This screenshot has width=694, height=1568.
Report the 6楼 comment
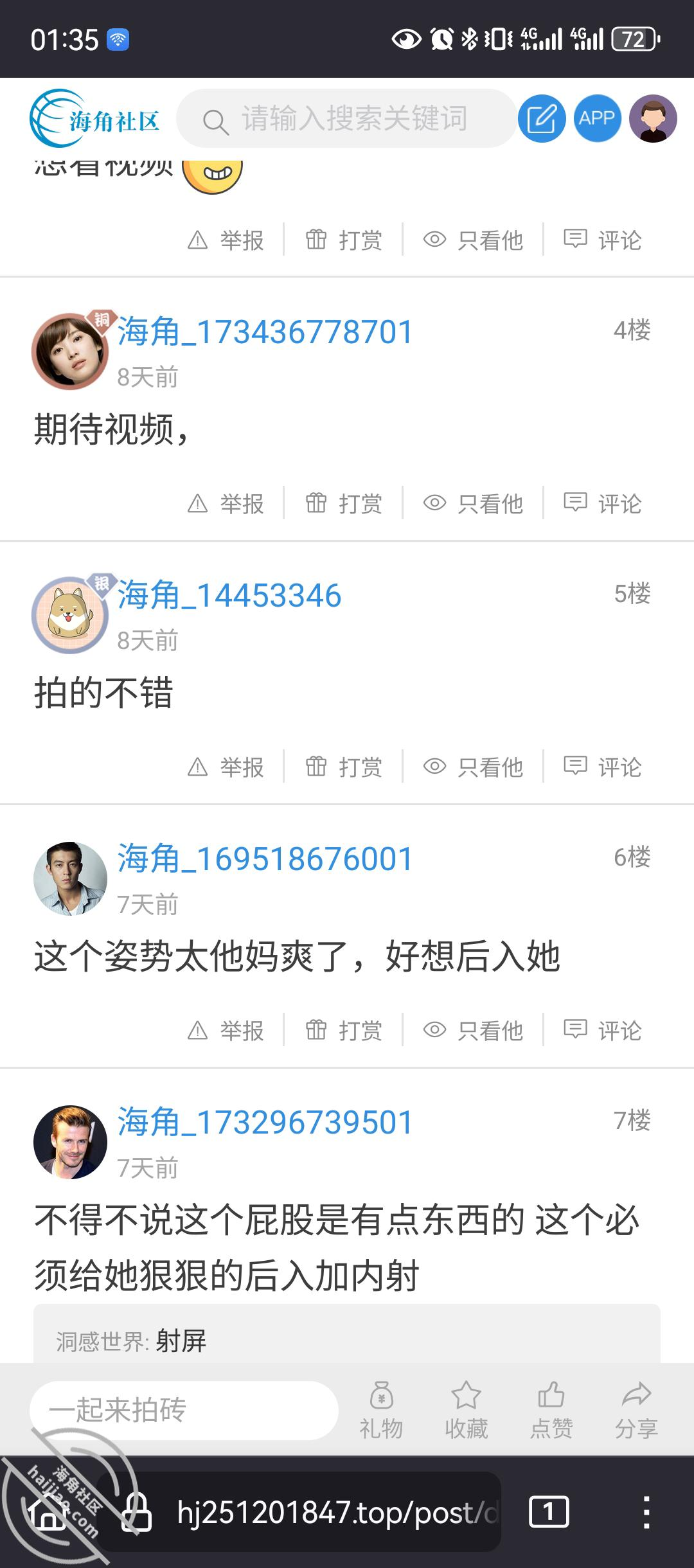(x=226, y=1031)
